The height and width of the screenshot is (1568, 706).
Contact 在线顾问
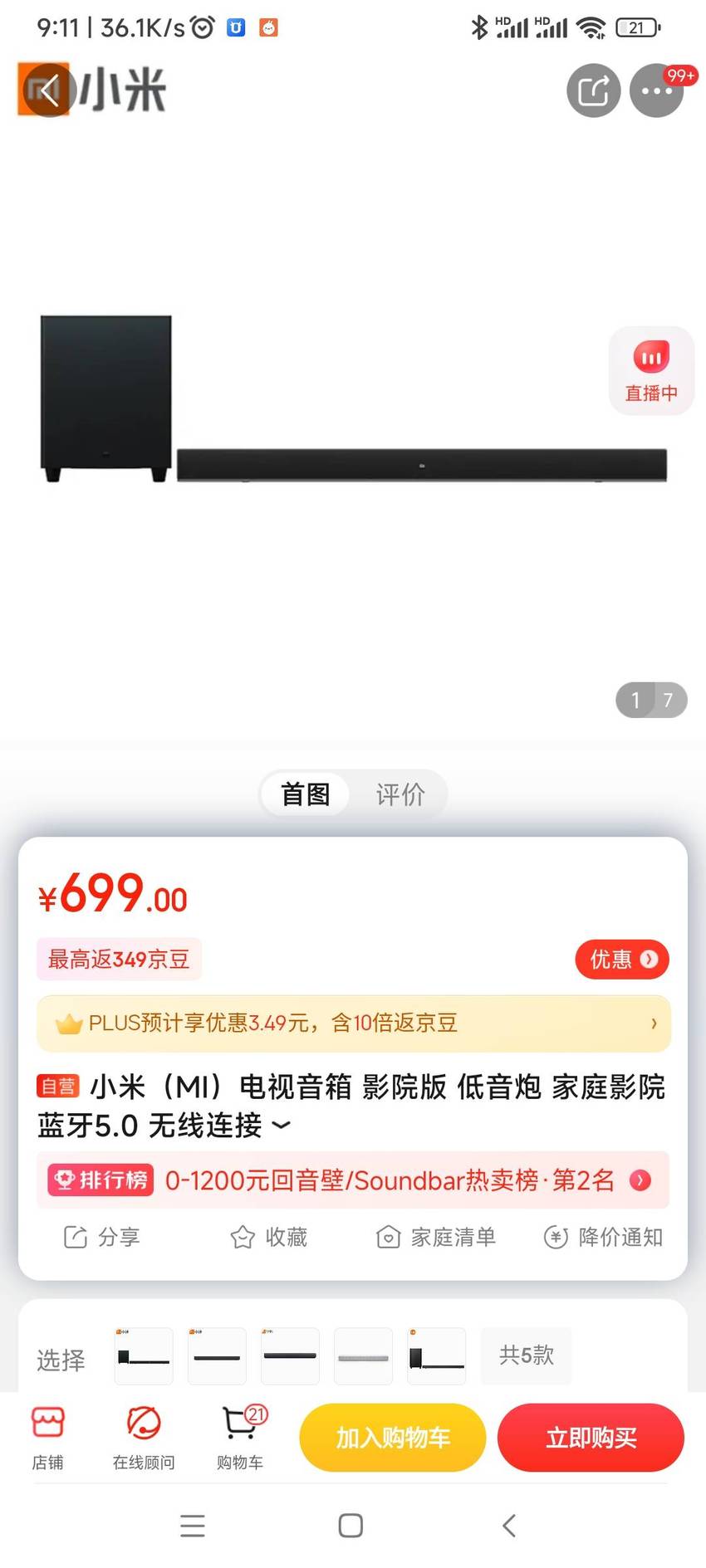(x=144, y=1438)
